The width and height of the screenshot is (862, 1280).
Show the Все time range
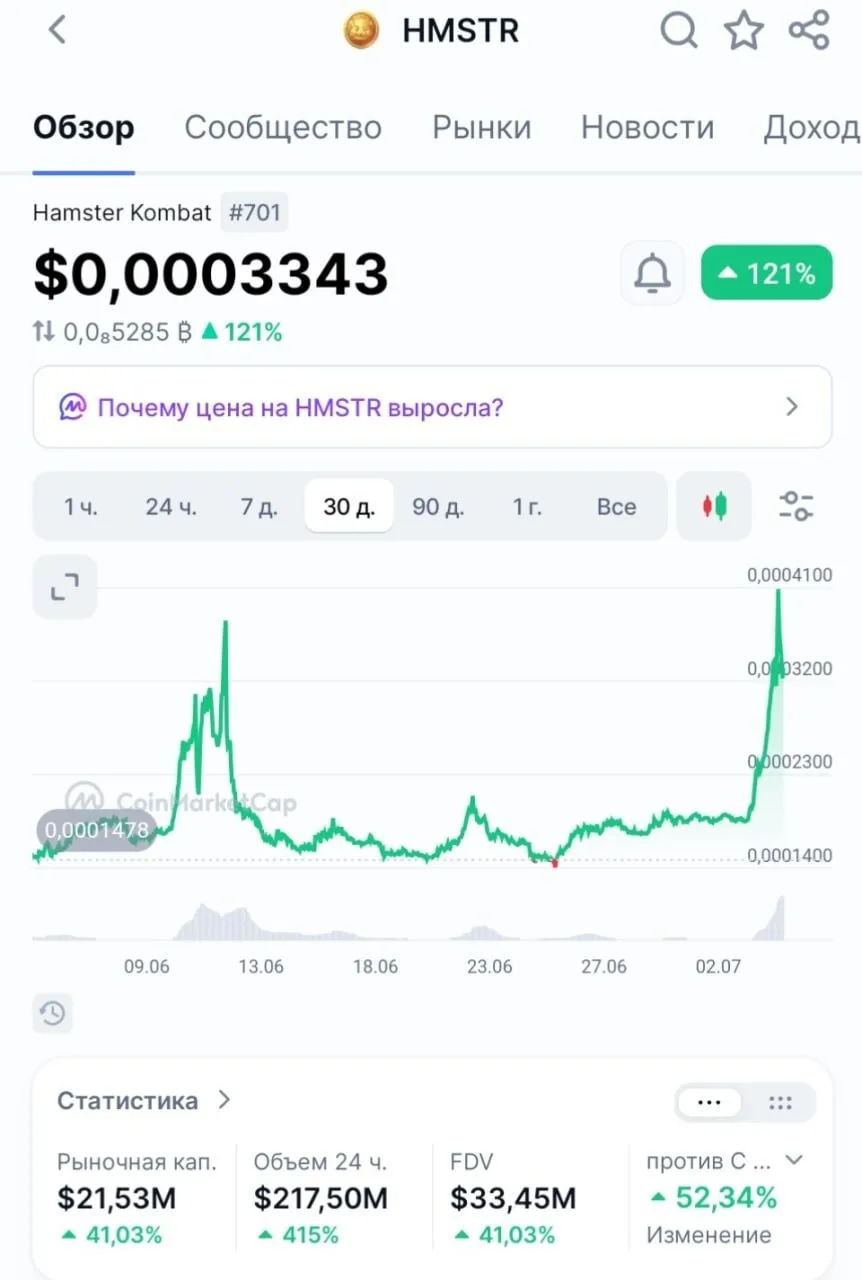coord(616,507)
